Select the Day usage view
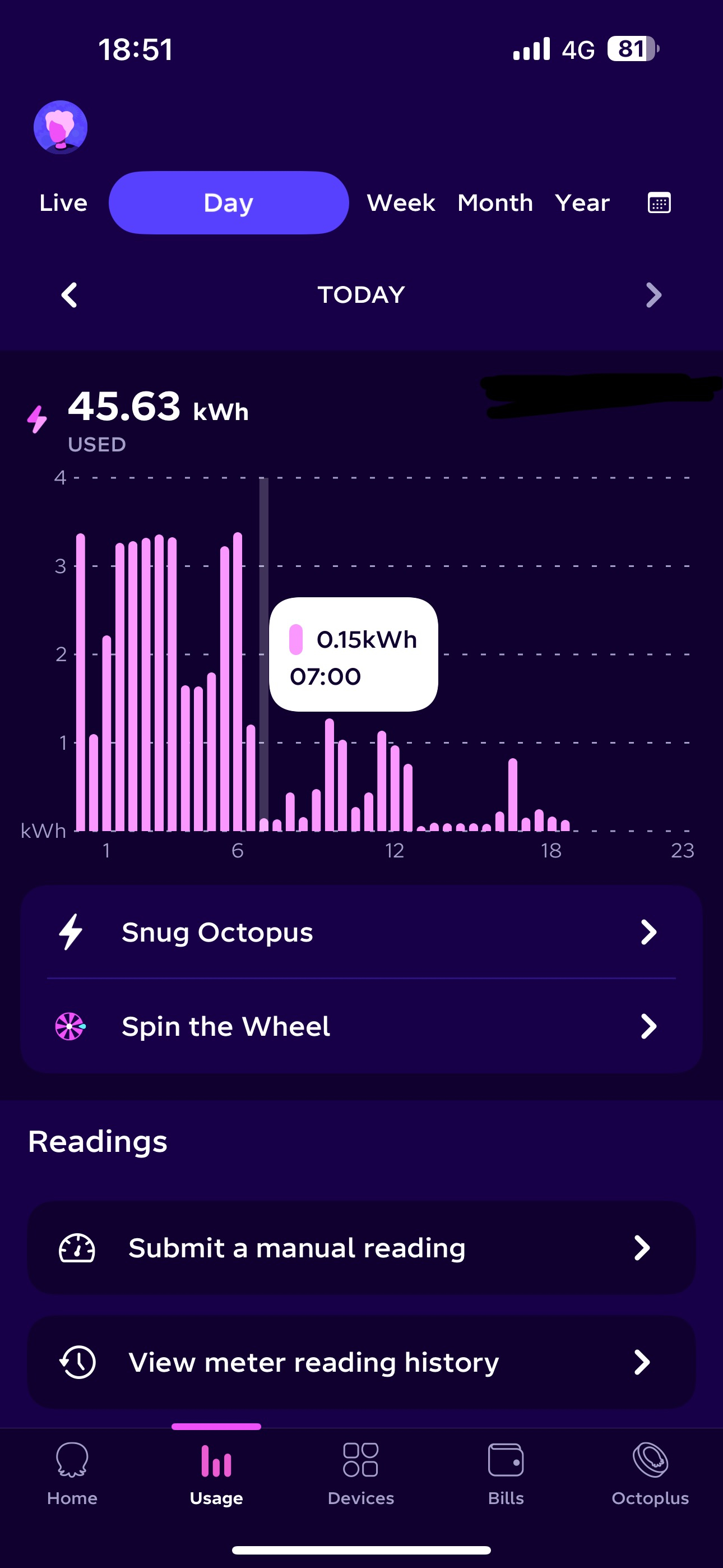Viewport: 723px width, 1568px height. [228, 202]
